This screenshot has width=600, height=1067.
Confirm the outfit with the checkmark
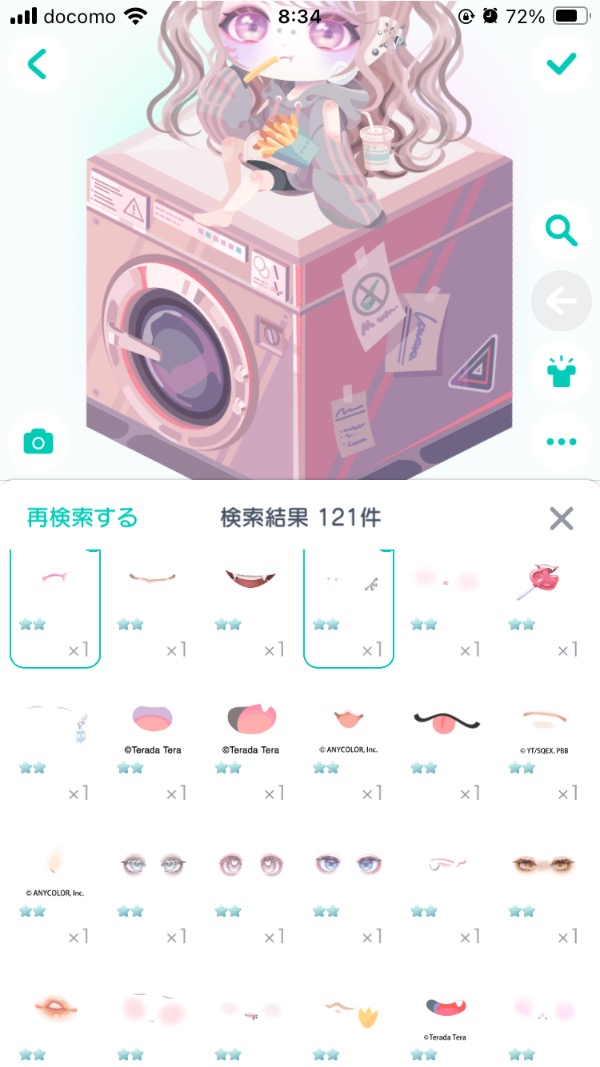[x=561, y=64]
